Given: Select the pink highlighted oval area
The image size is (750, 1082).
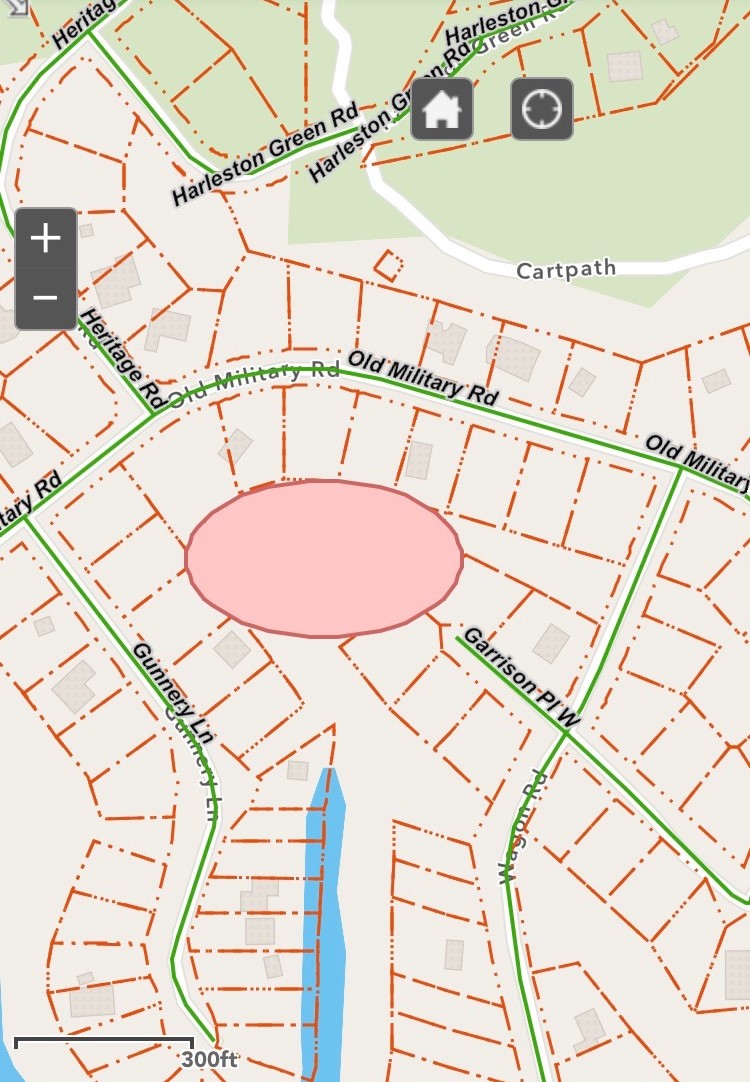Looking at the screenshot, I should click(325, 558).
